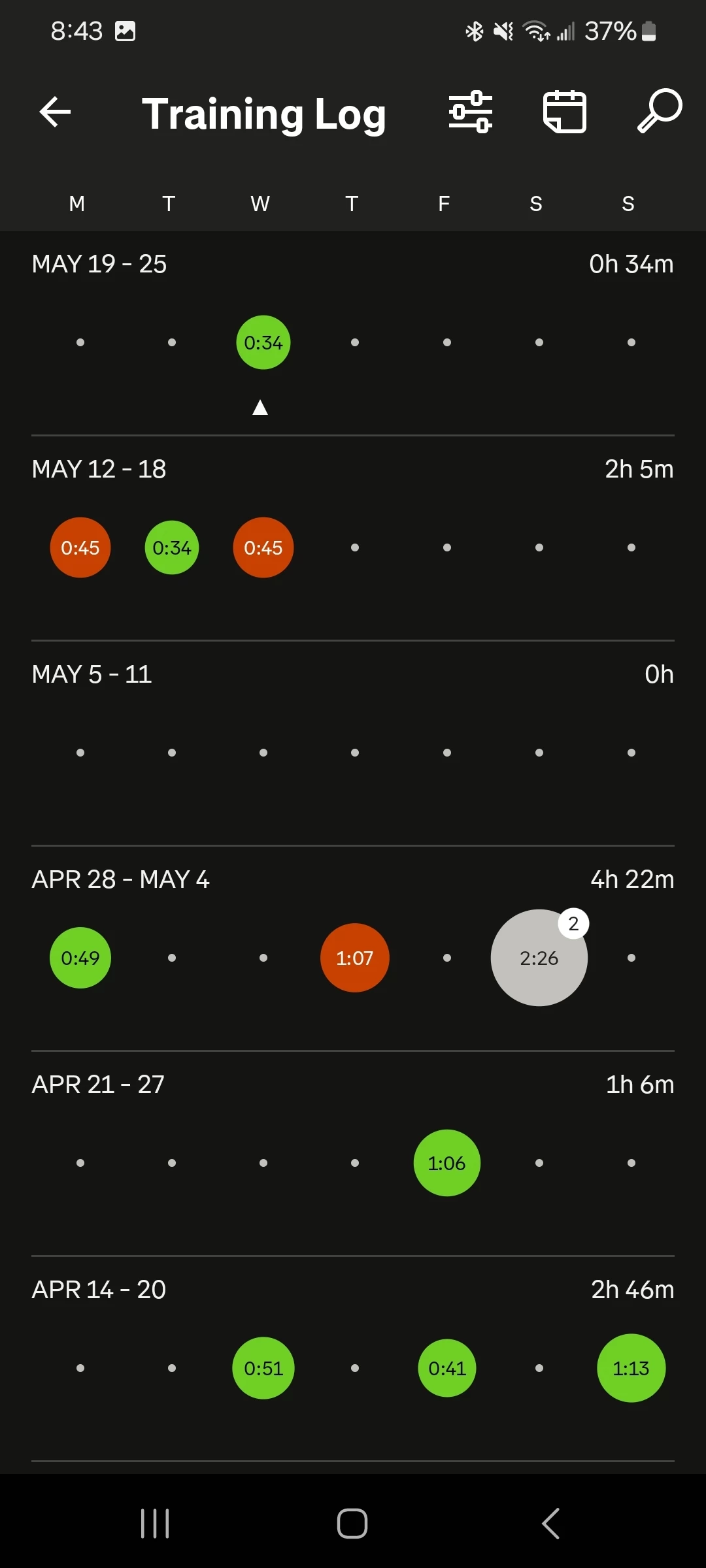The width and height of the screenshot is (706, 1568).
Task: Open the 1:13 activity in Apr 14 - 20
Action: coord(631,1368)
